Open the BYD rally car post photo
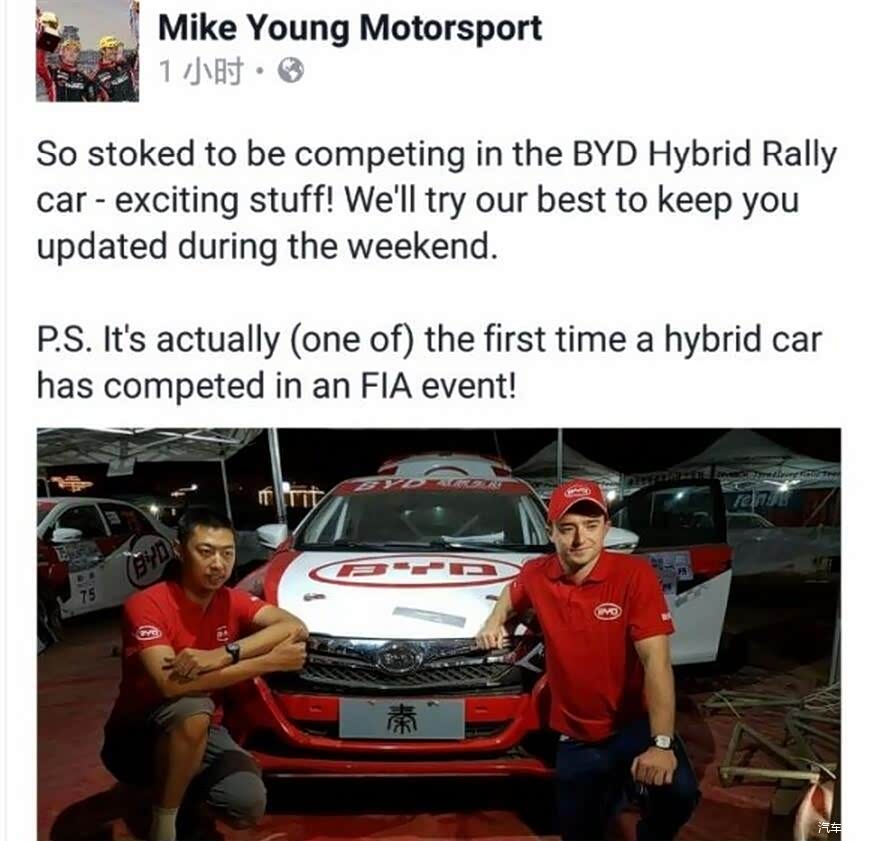Viewport: 871px width, 841px height. pos(438,634)
